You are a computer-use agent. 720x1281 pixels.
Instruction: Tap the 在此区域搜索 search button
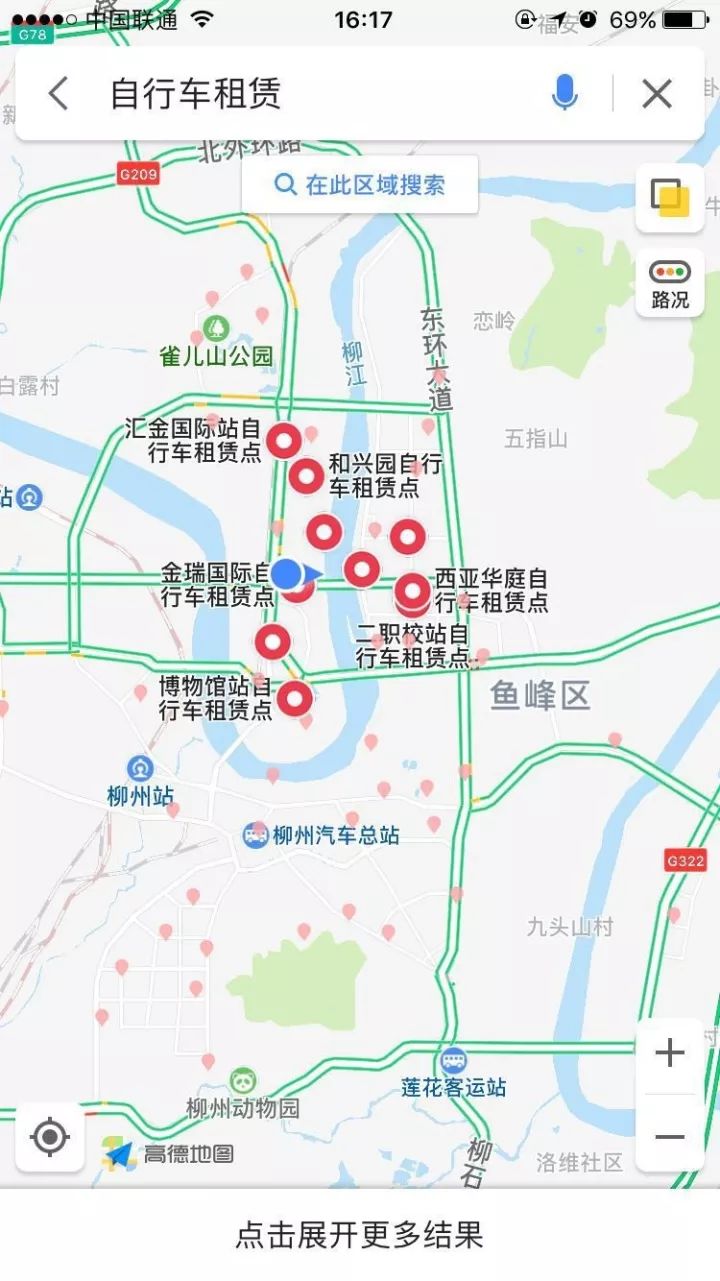point(360,184)
